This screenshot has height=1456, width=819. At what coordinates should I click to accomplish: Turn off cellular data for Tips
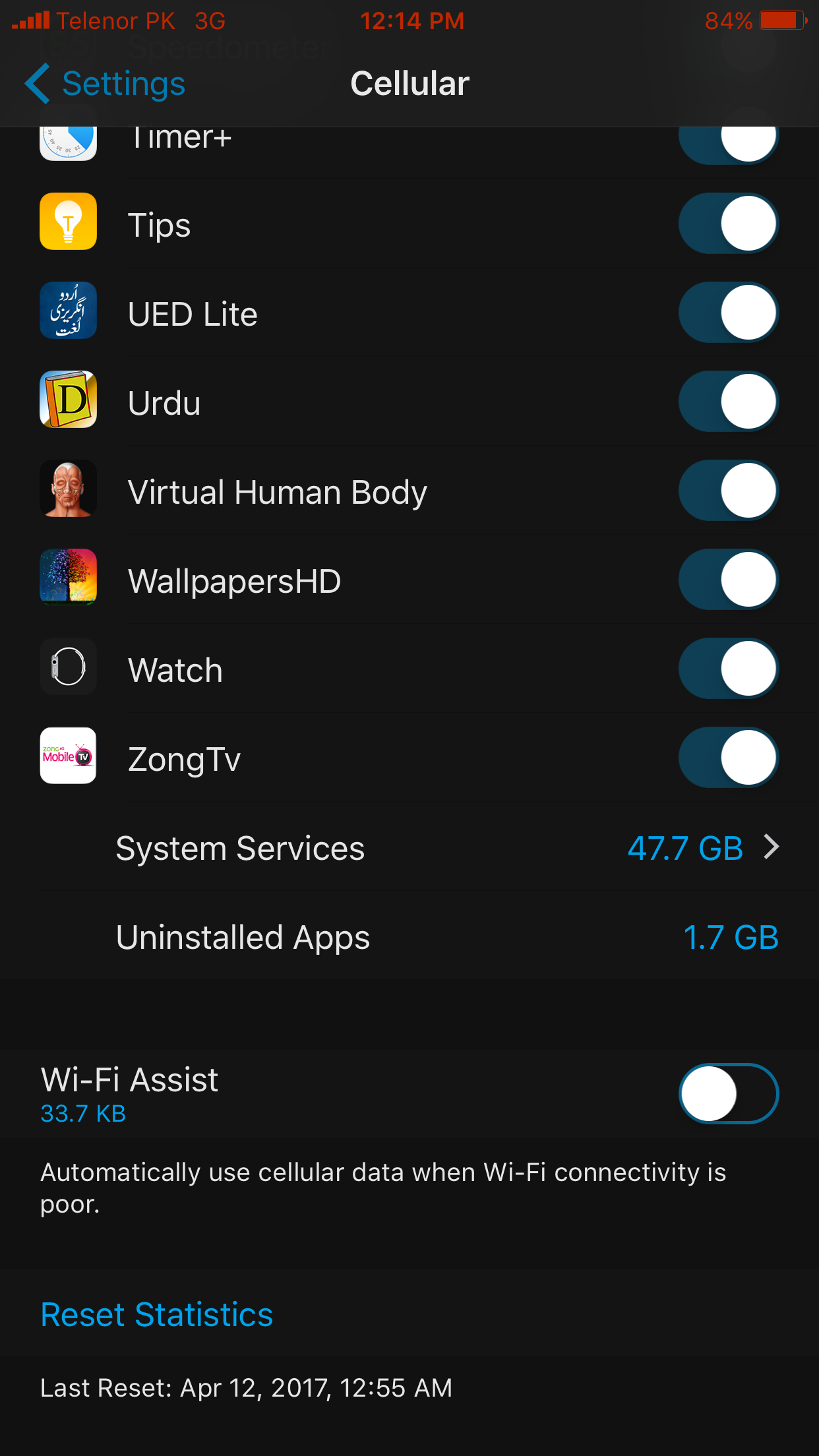[729, 224]
